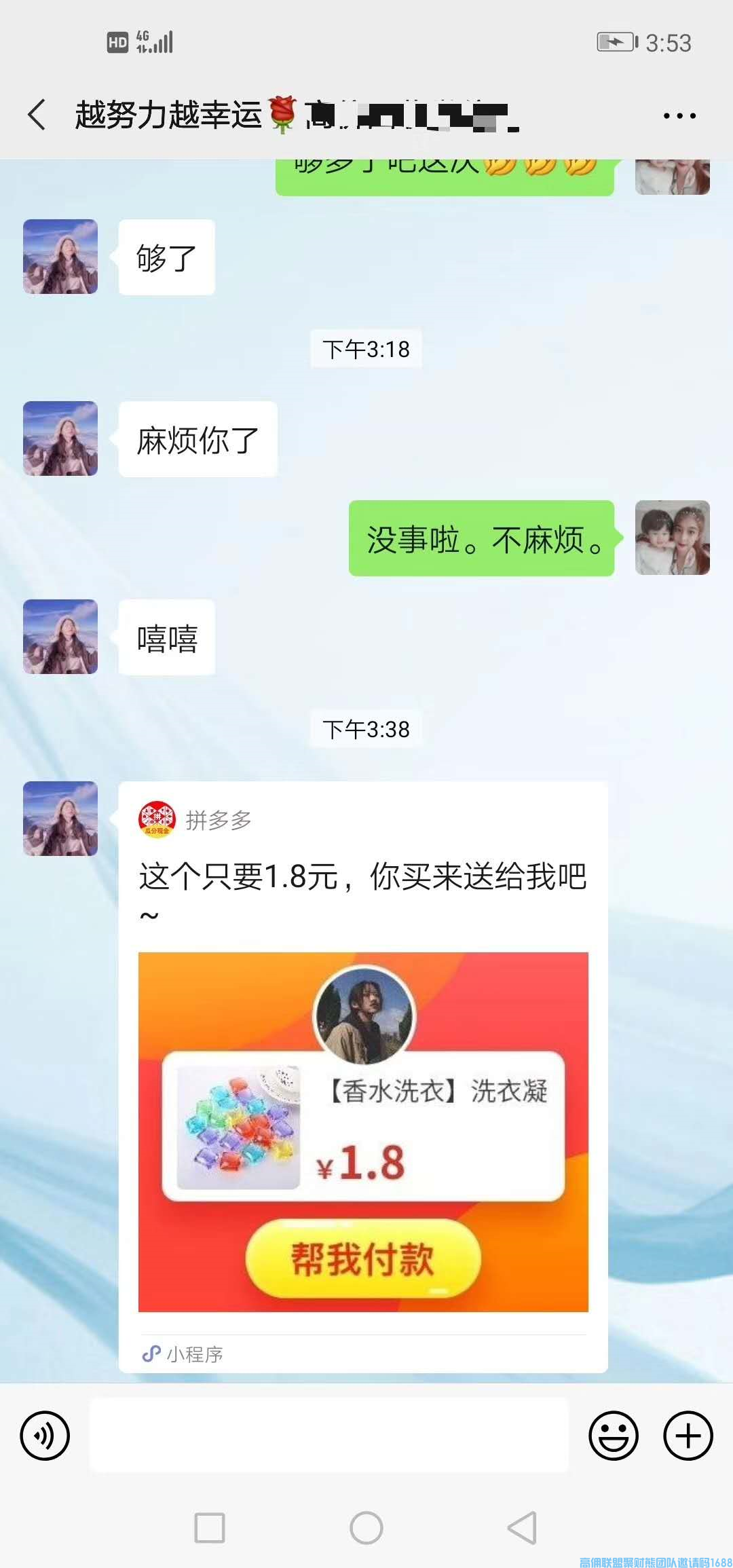The width and height of the screenshot is (733, 1568).
Task: Open my avatar beside 没事啦。不麻烦。
Action: (x=672, y=538)
